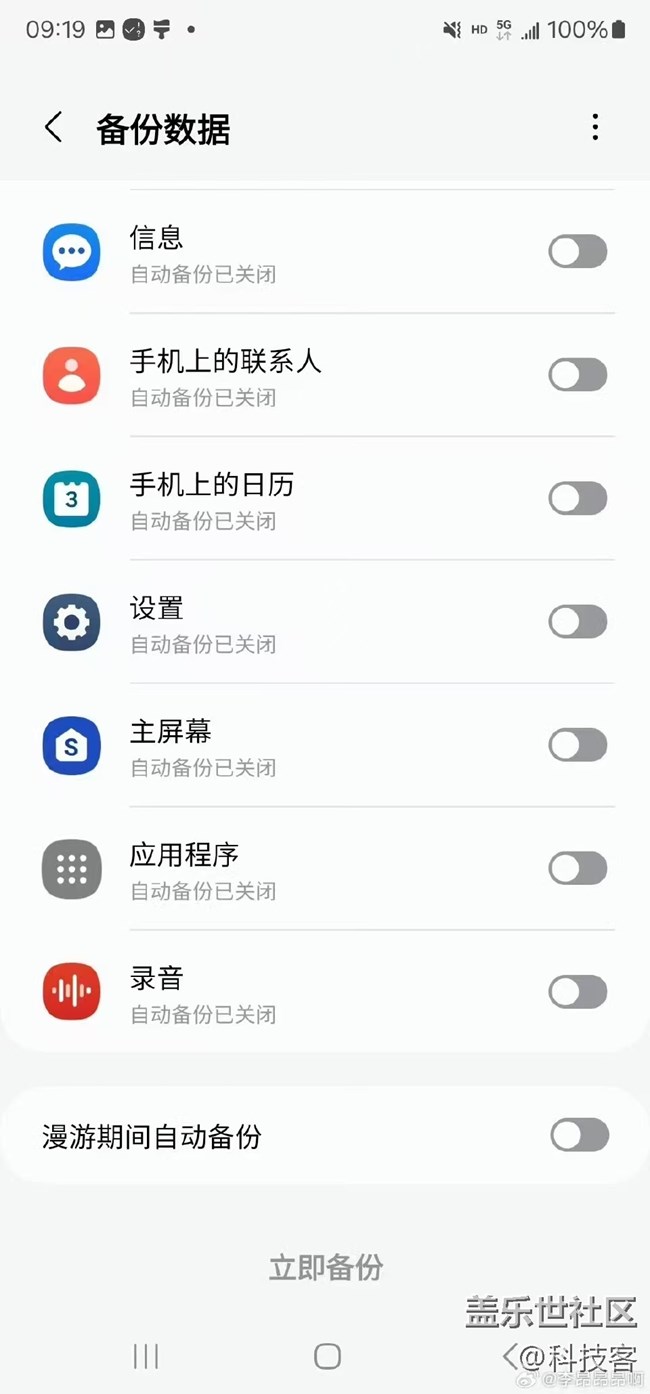Go to the system home screen

click(x=327, y=1356)
